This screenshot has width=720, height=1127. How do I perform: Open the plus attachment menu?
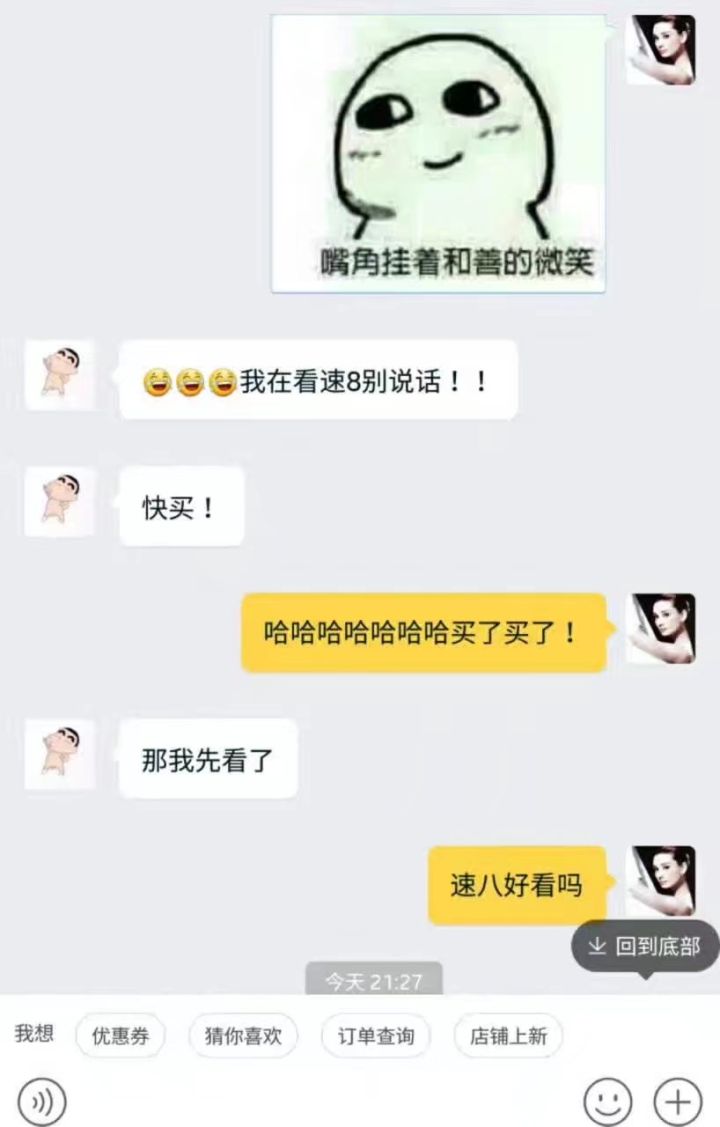pyautogui.click(x=678, y=1102)
